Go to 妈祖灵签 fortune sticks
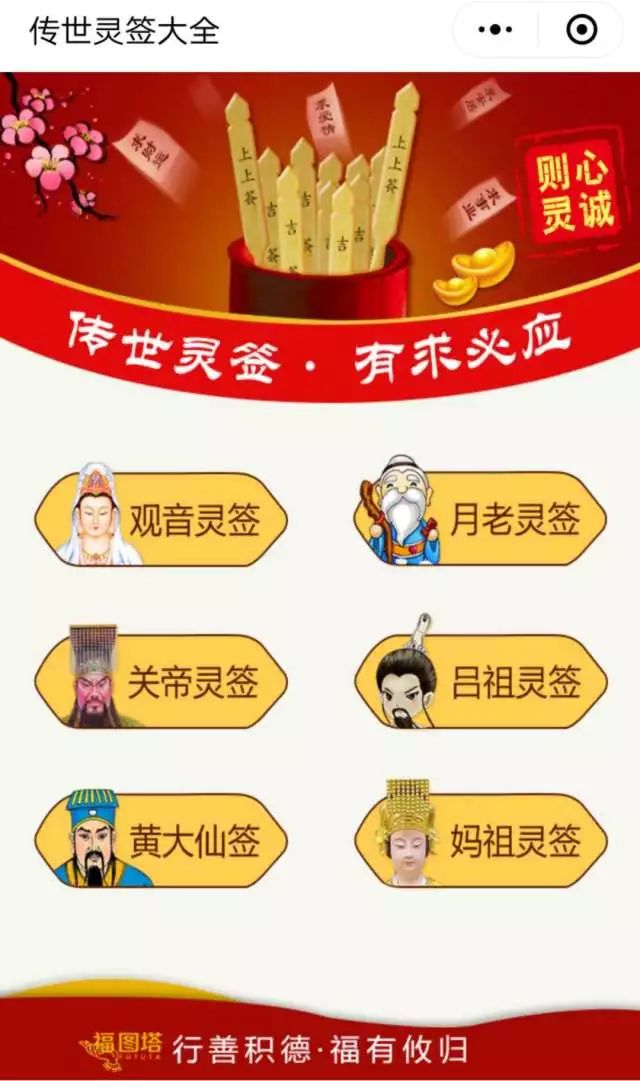Screen dimensions: 640x1081 [482, 840]
